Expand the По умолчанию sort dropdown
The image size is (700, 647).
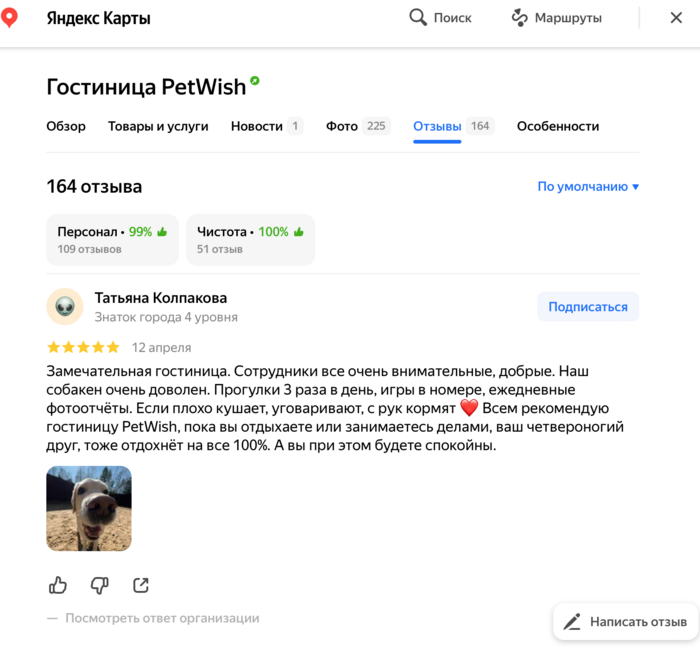(588, 186)
